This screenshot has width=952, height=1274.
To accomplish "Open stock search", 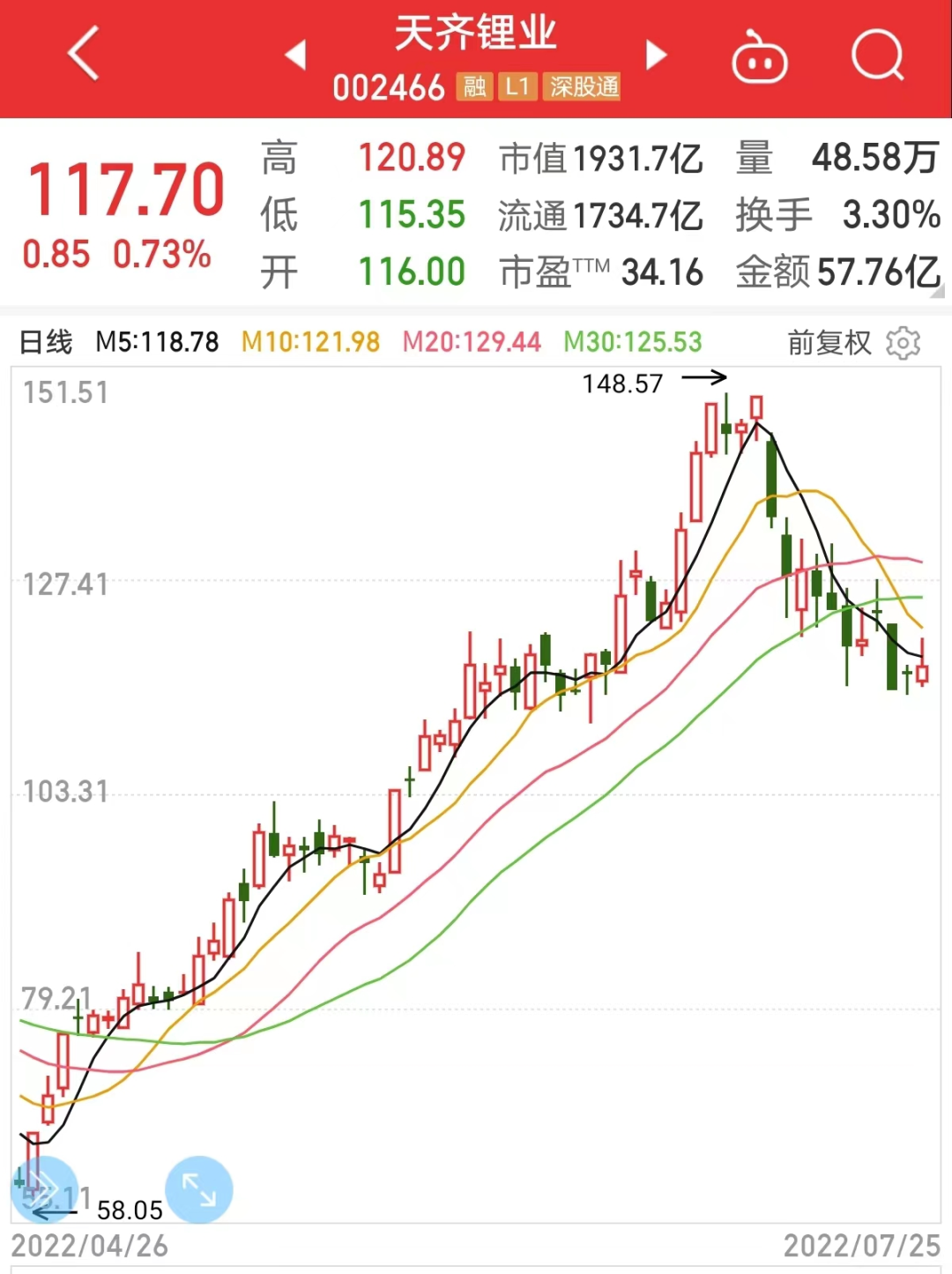I will [878, 56].
